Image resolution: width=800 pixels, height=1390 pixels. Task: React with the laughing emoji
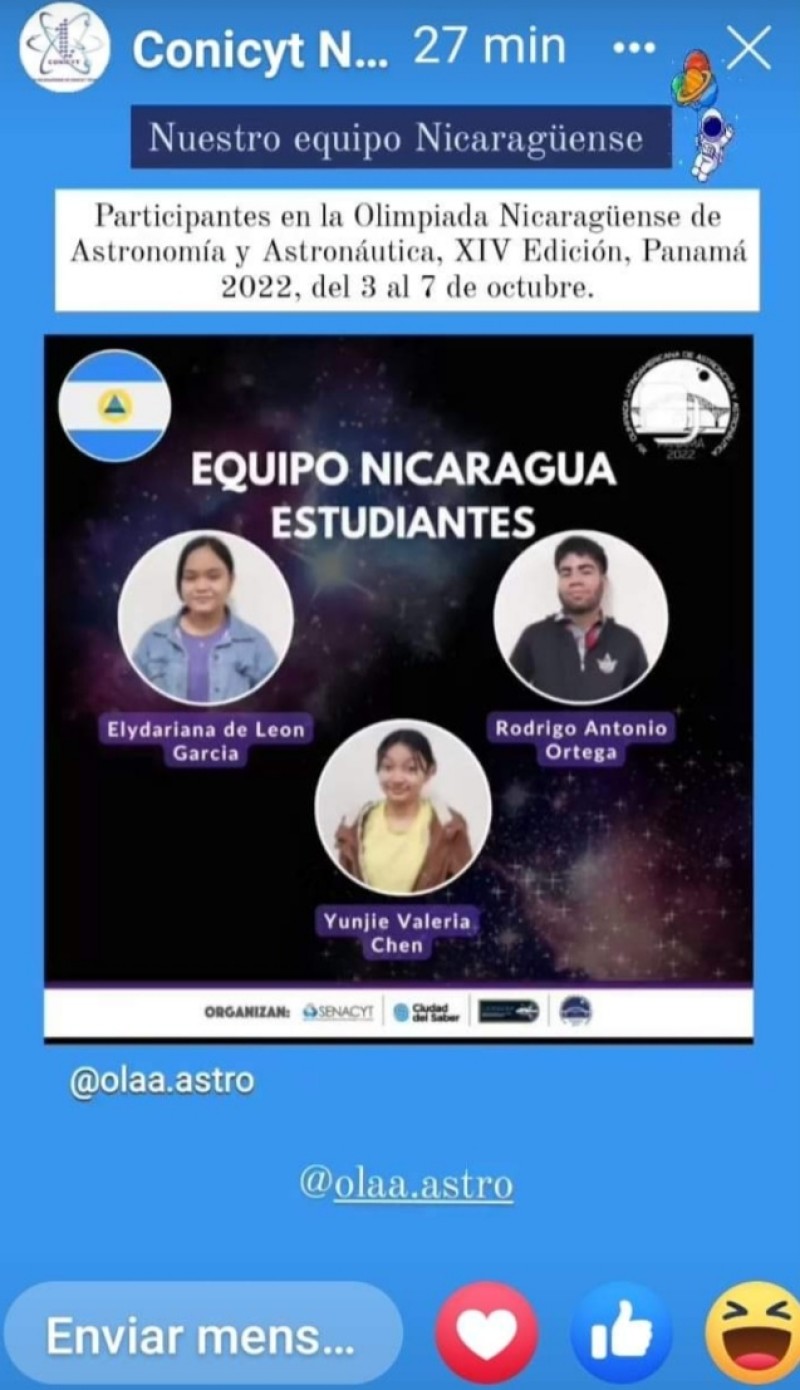[x=754, y=1333]
